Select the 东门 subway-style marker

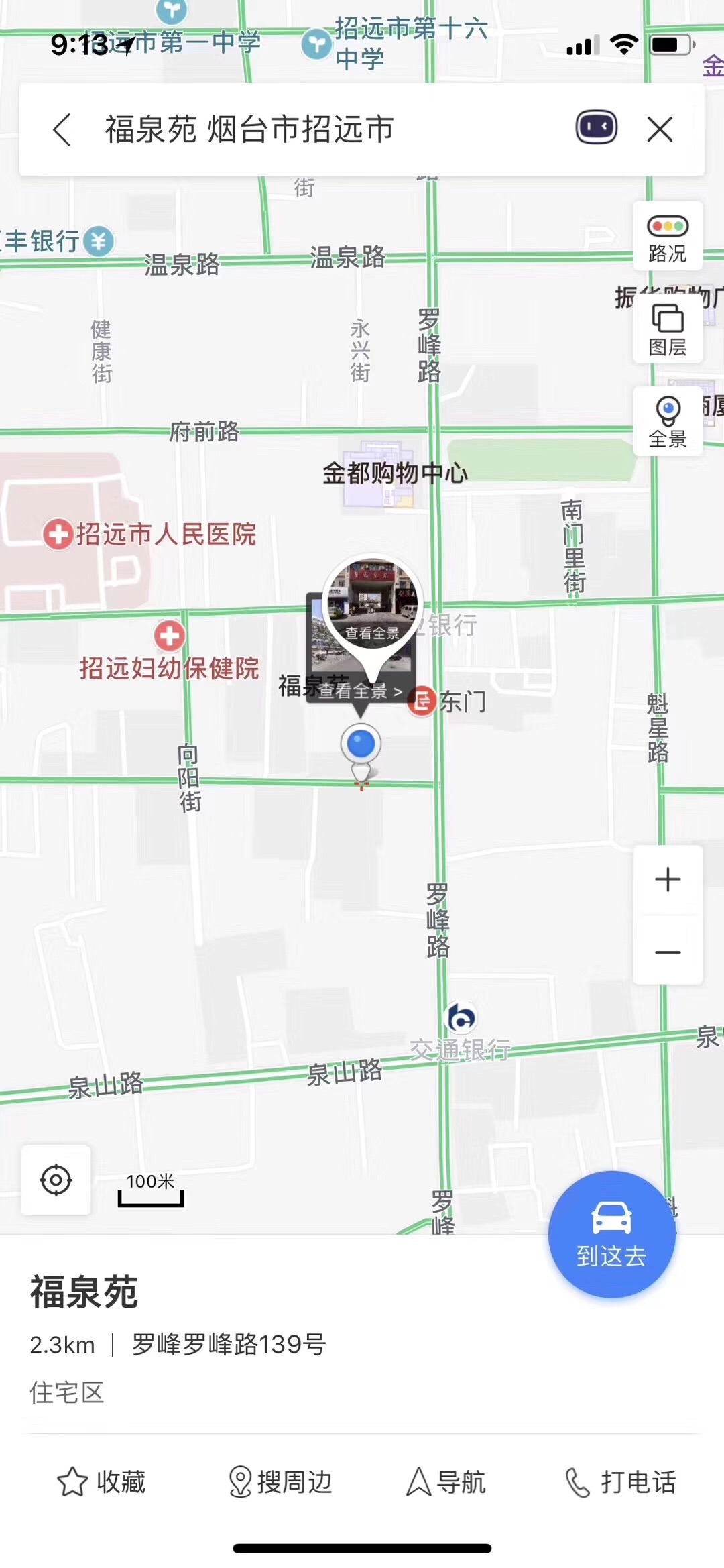[x=422, y=702]
